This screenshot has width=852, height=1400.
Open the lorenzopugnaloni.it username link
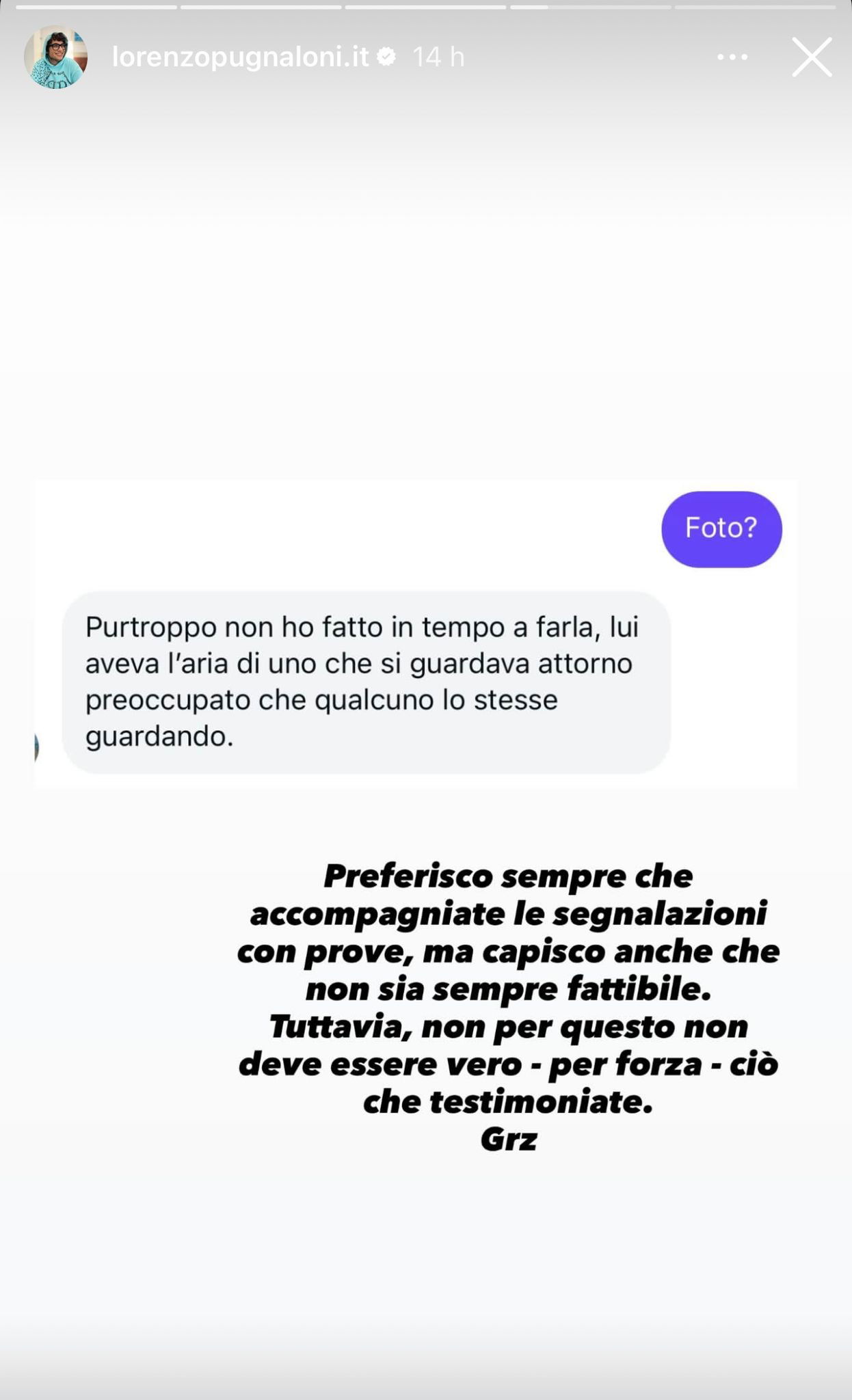click(240, 57)
